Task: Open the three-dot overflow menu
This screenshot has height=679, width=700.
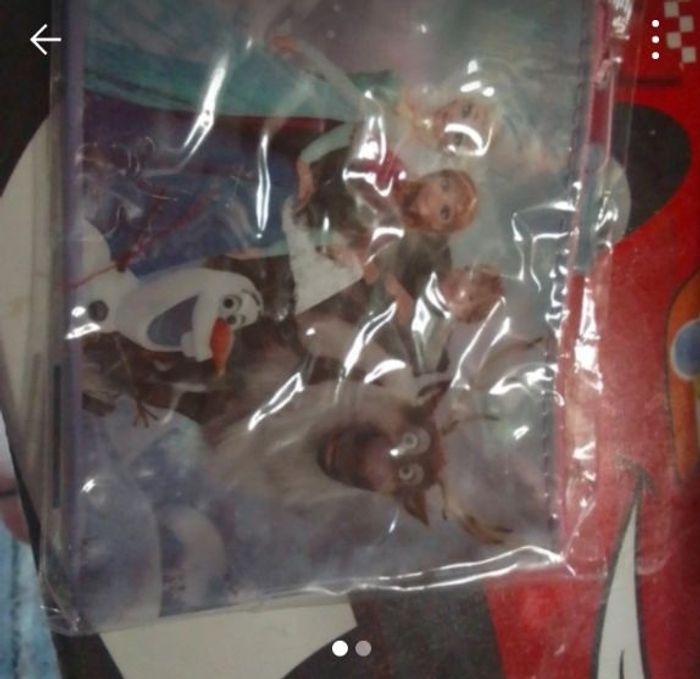Action: (x=656, y=40)
